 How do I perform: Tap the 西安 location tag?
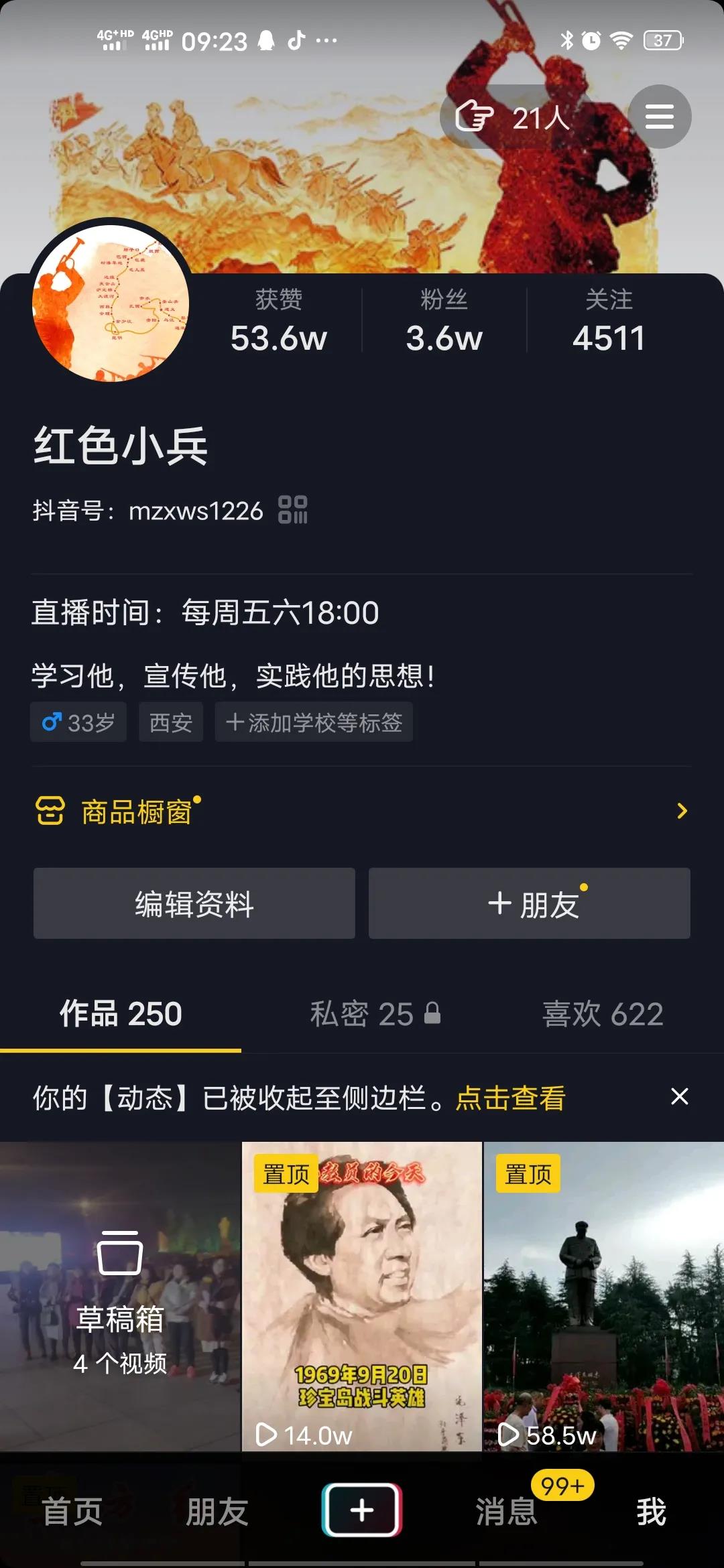(170, 722)
